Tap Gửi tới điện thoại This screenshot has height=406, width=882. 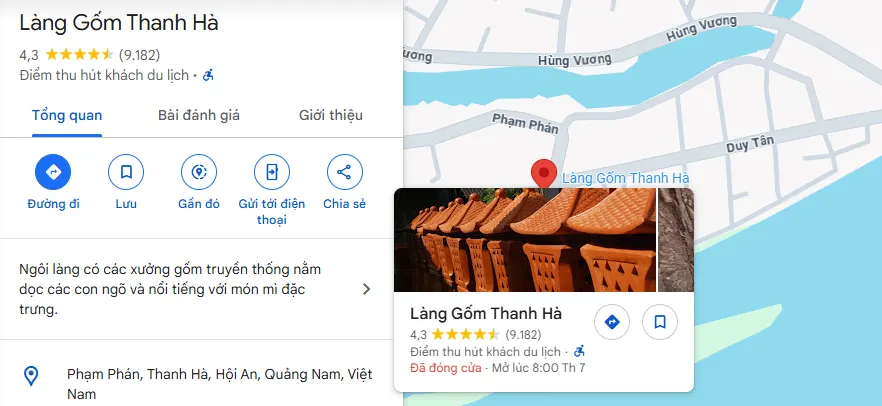[271, 172]
